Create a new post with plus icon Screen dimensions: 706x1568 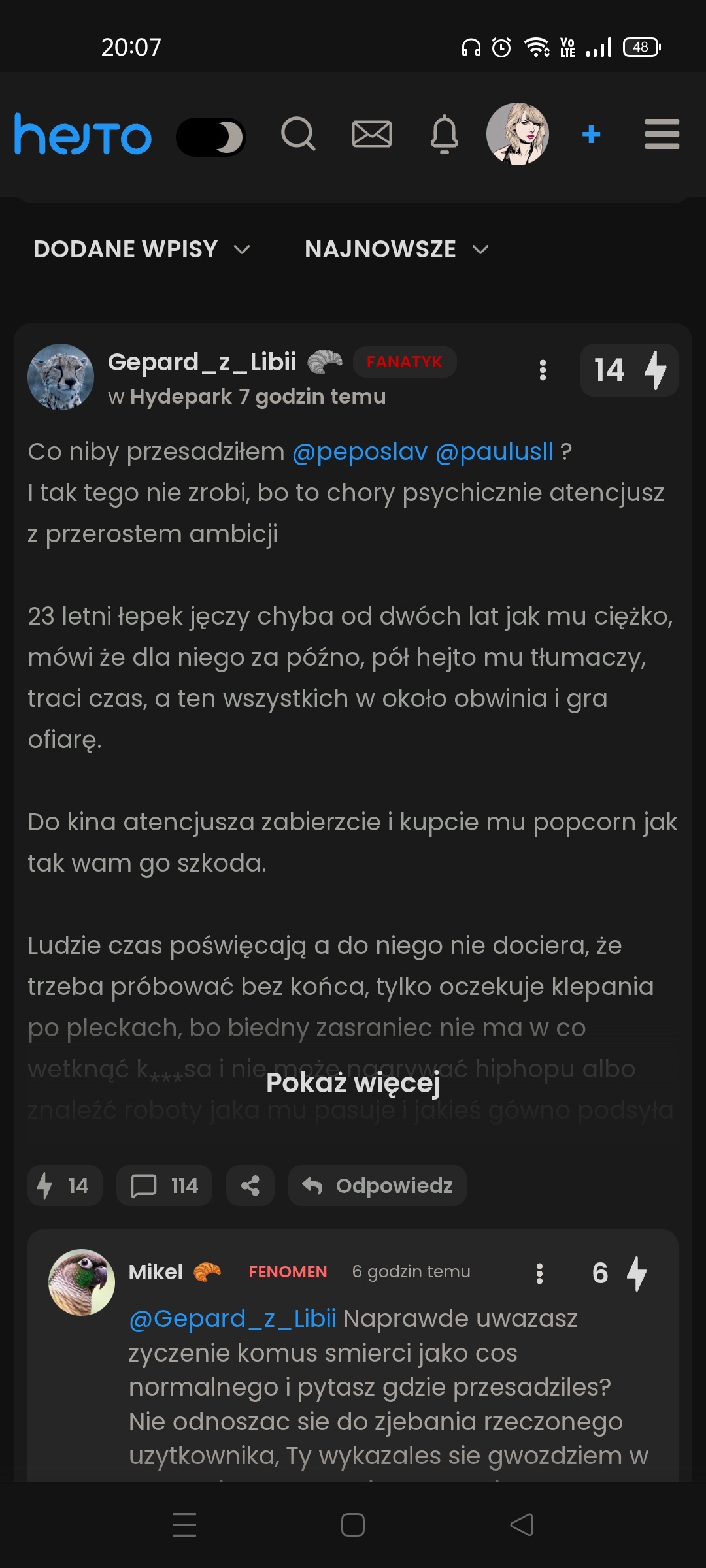click(x=591, y=135)
